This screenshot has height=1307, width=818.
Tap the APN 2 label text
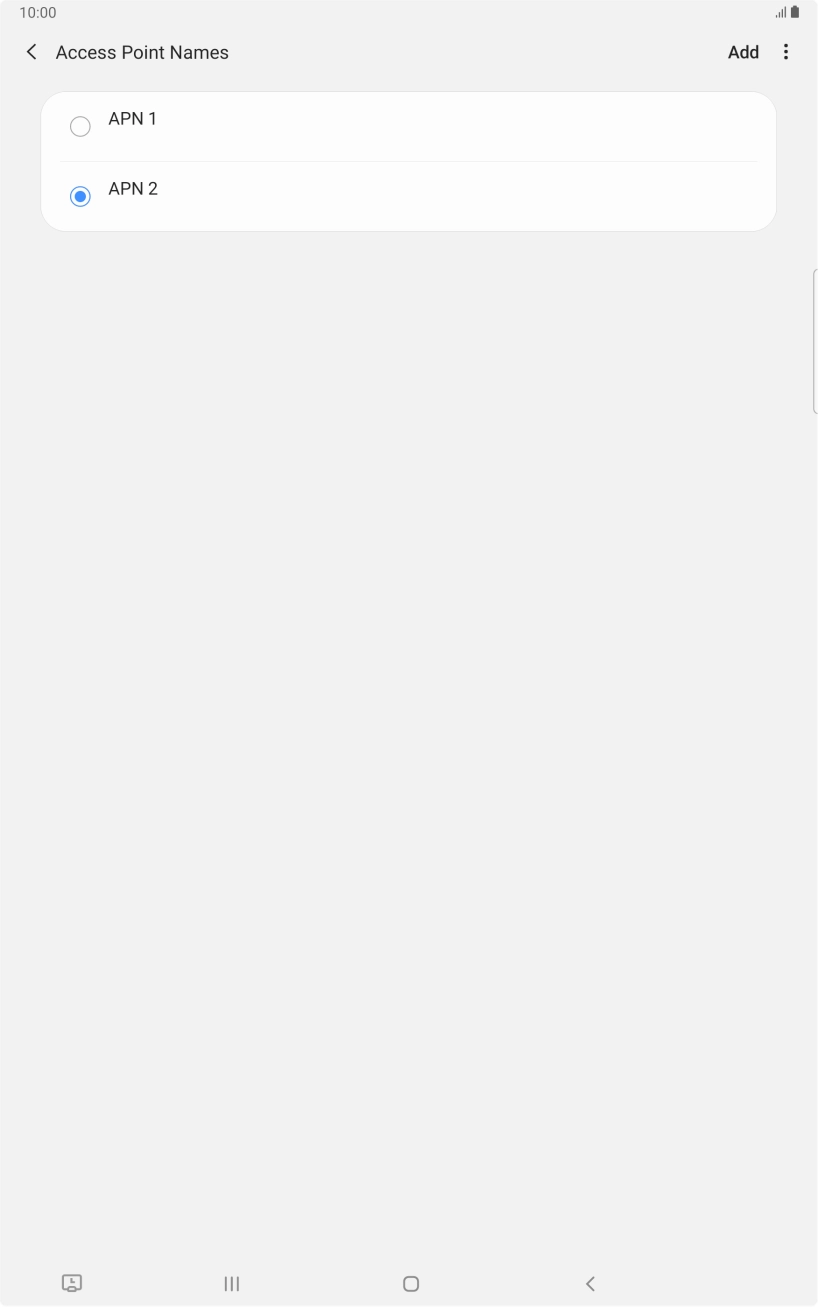pyautogui.click(x=133, y=188)
